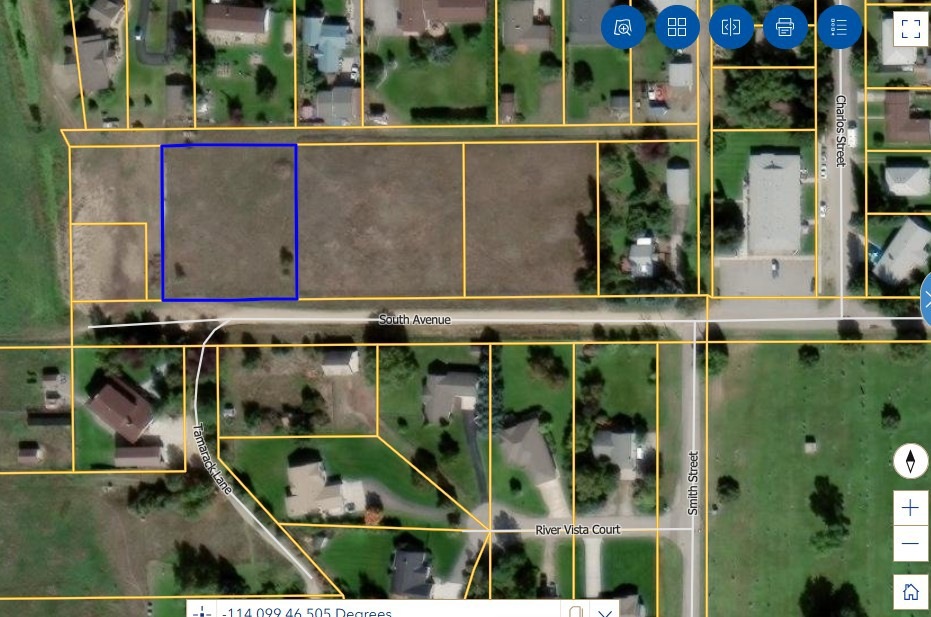Enable click-to-capture coordinates crosshair

pyautogui.click(x=202, y=611)
